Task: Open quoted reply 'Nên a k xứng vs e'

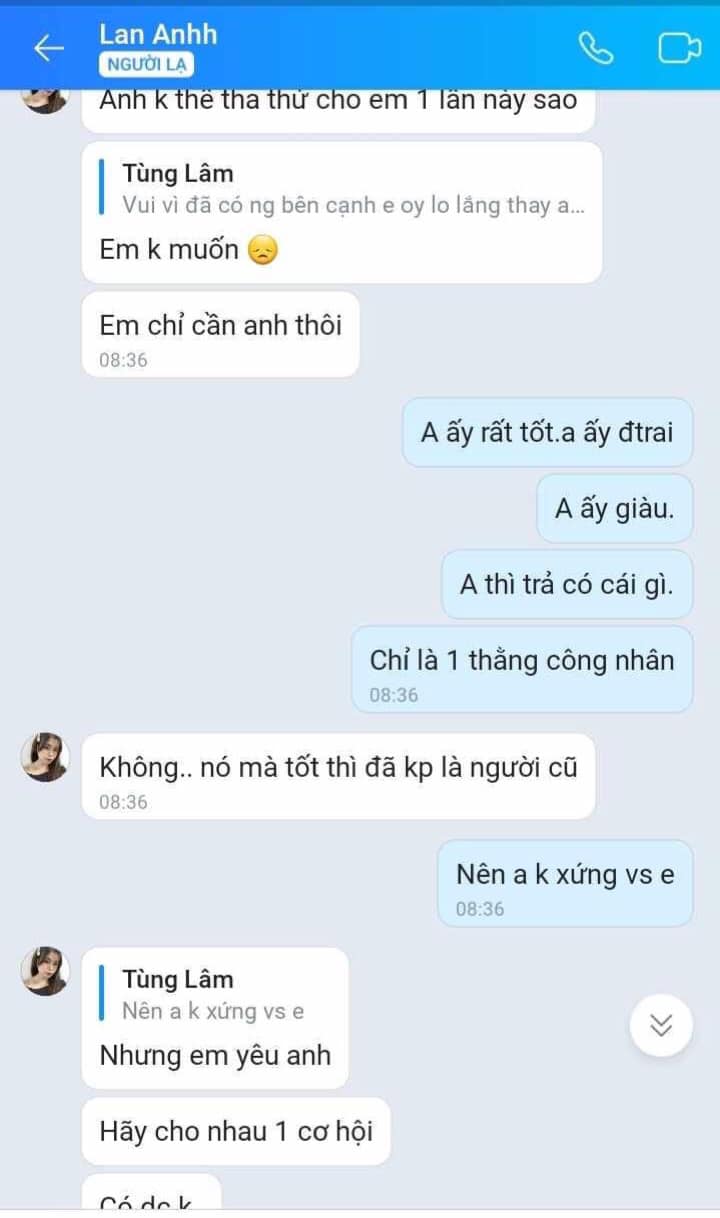Action: (x=214, y=995)
